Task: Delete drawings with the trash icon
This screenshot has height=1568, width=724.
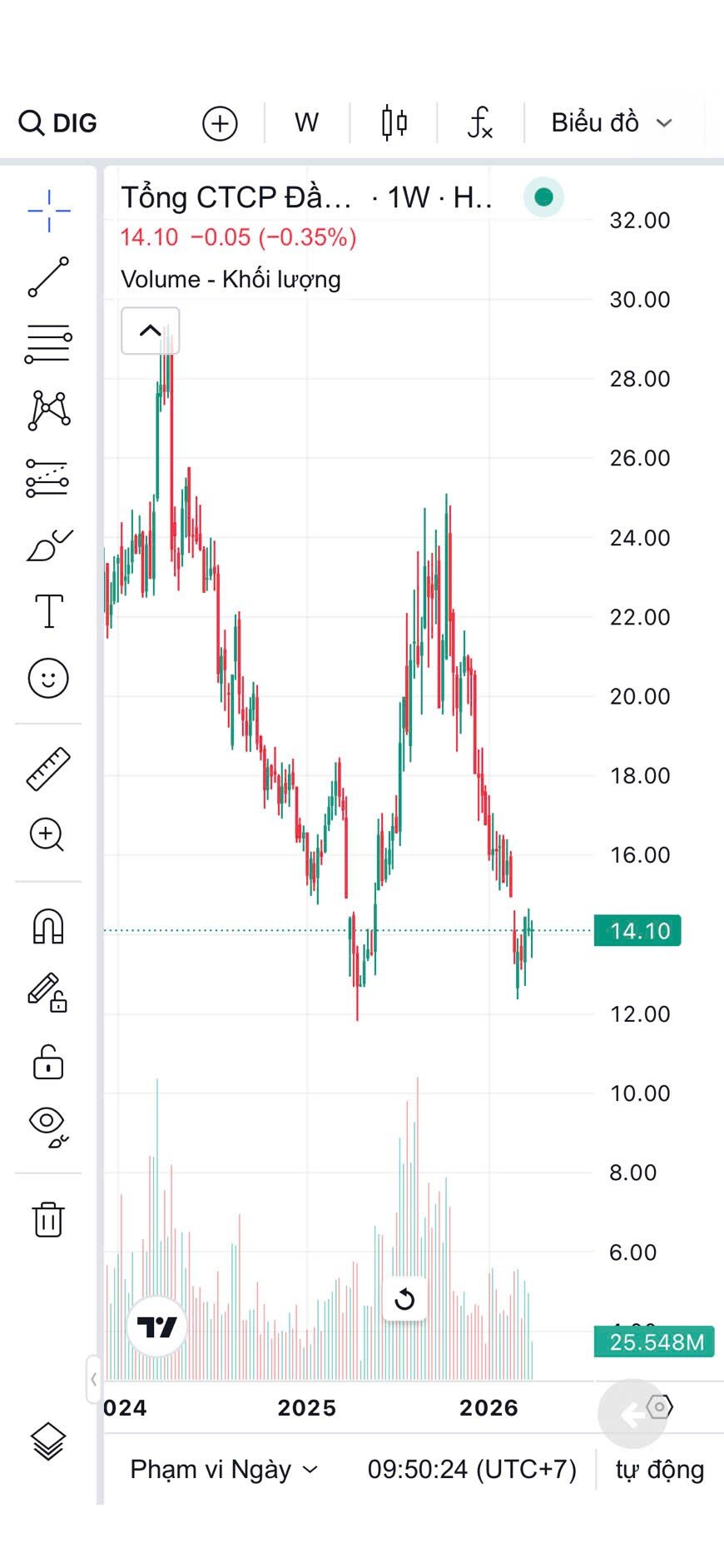Action: coord(48,1219)
